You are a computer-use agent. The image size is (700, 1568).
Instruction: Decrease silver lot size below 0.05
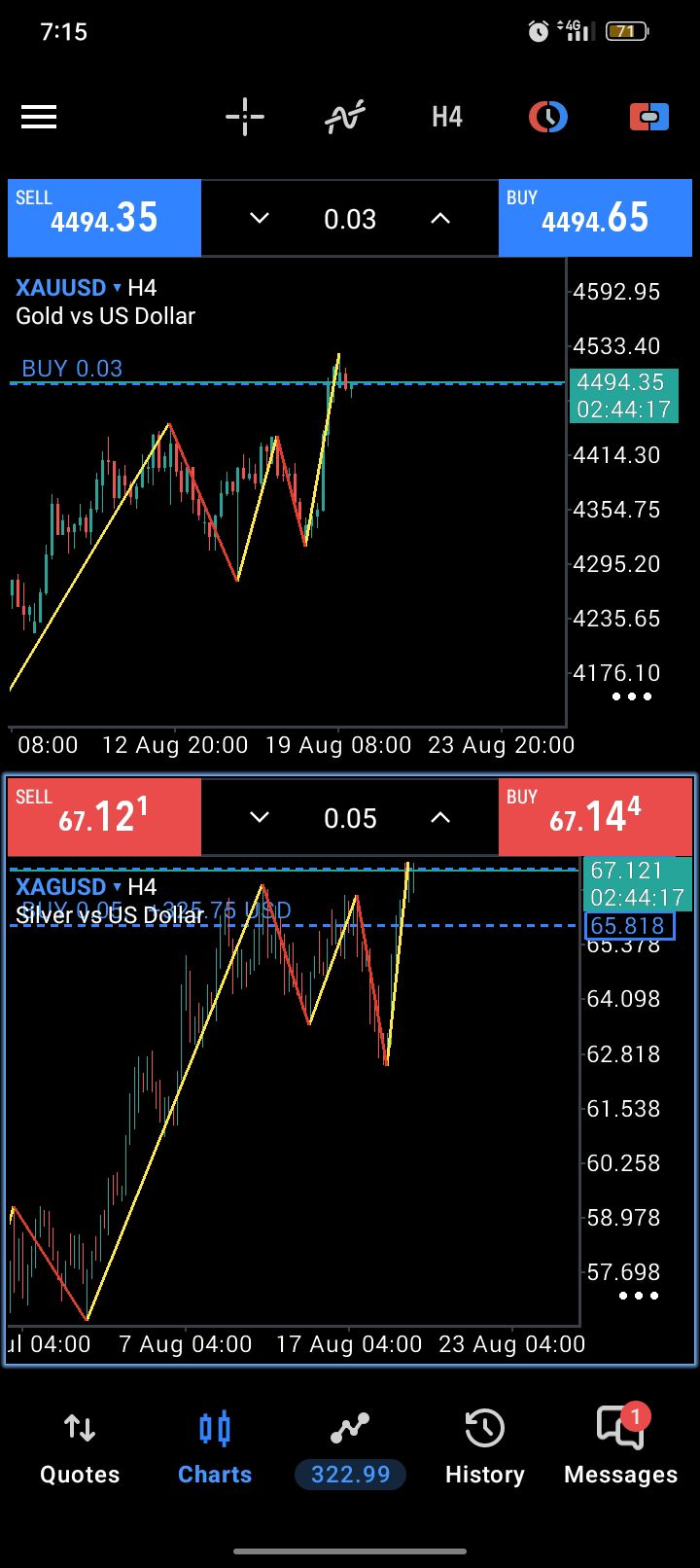click(260, 818)
